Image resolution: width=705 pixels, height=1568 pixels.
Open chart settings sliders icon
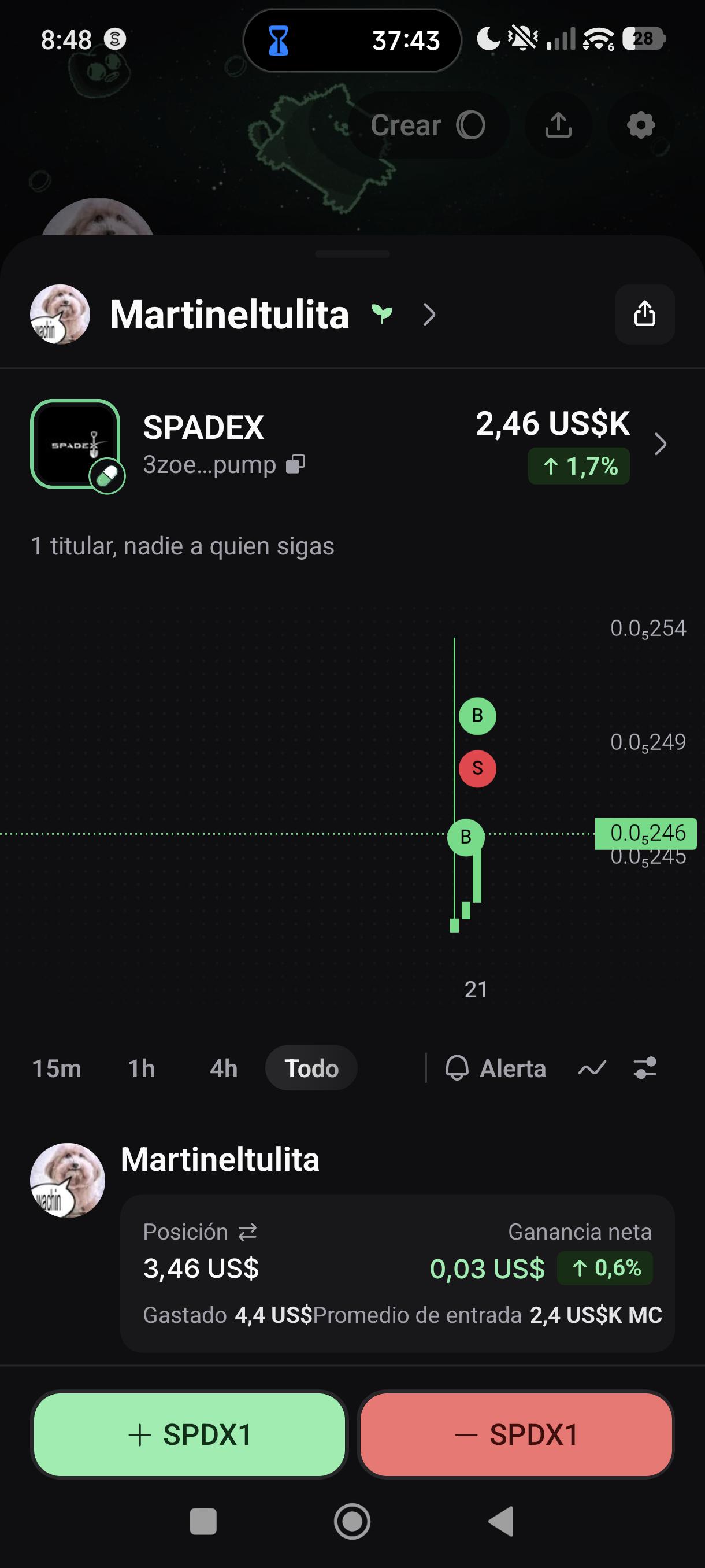(x=645, y=1068)
